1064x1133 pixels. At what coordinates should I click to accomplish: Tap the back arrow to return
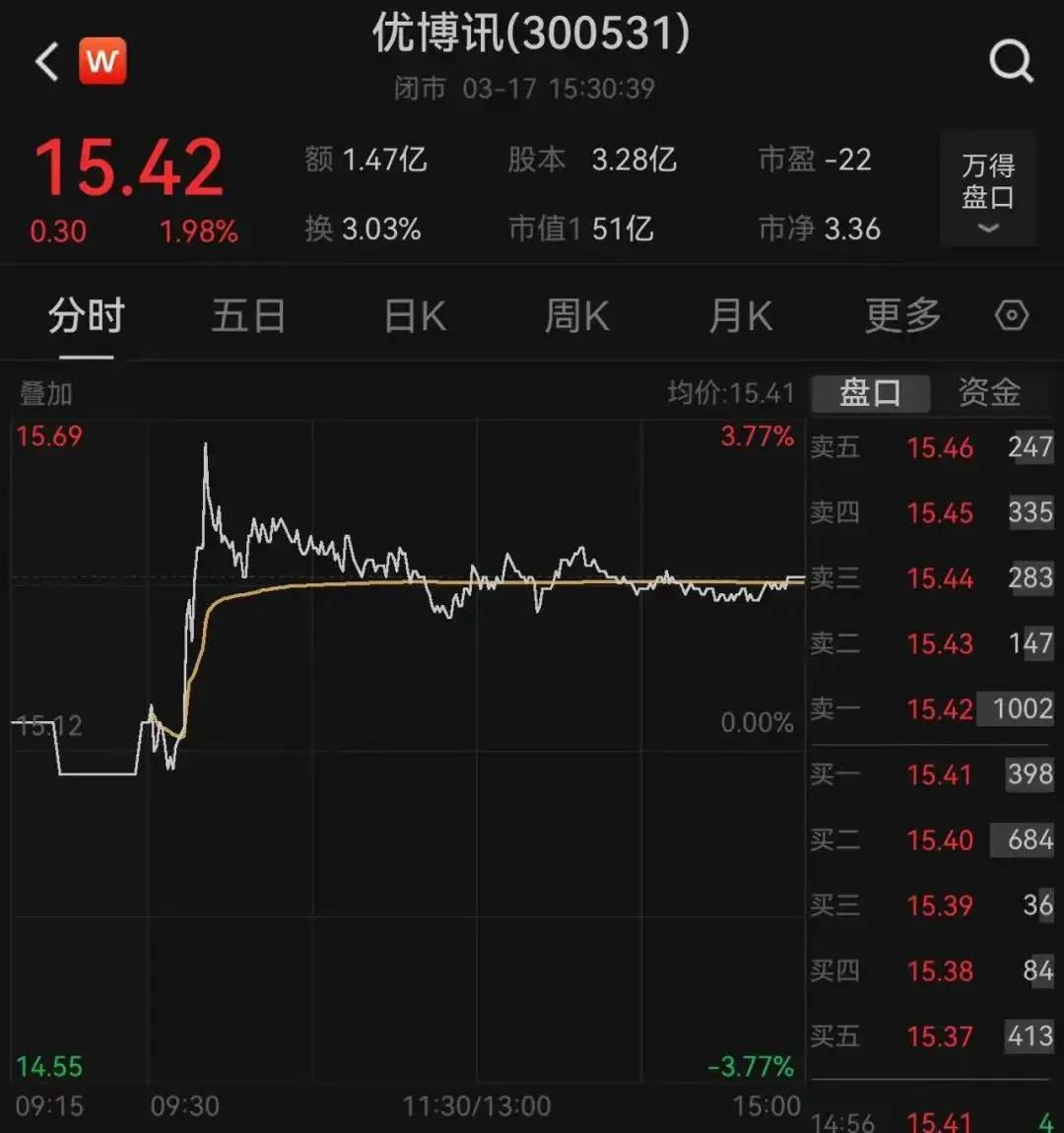[43, 60]
